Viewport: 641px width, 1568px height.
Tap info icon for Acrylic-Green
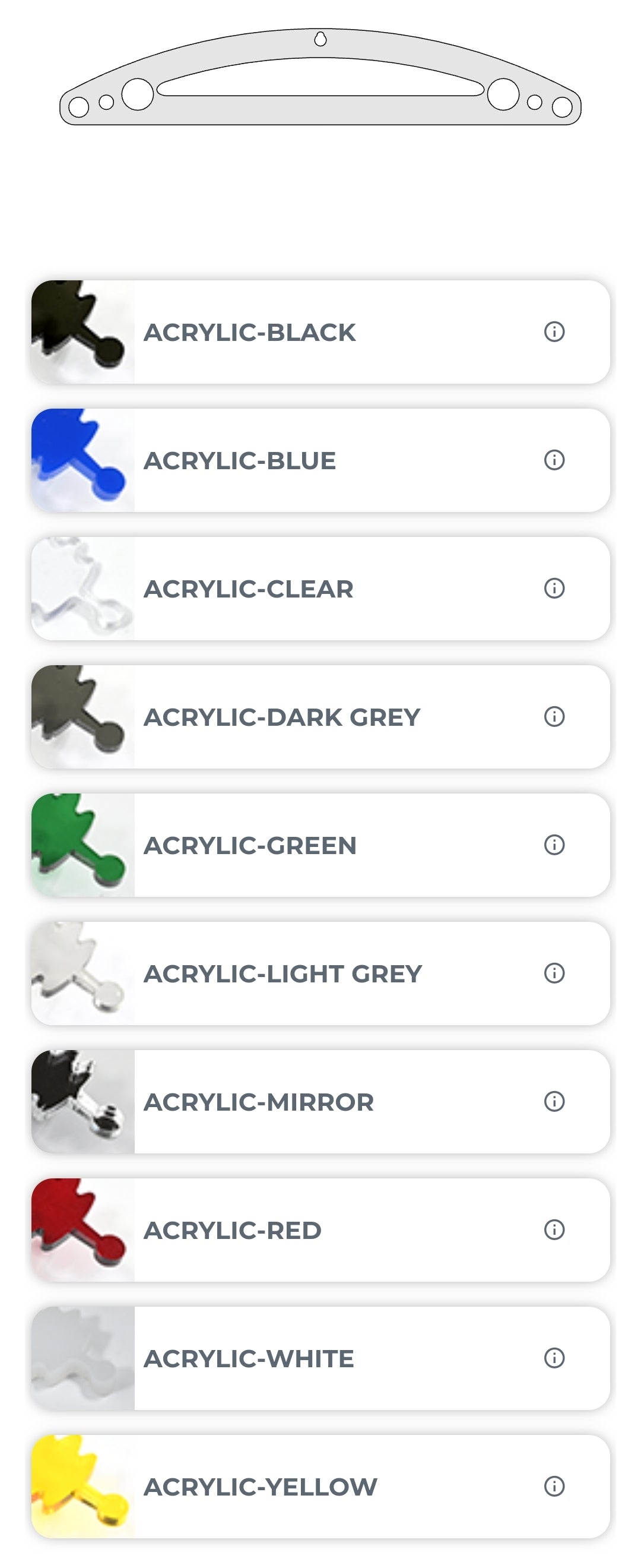pyautogui.click(x=554, y=845)
